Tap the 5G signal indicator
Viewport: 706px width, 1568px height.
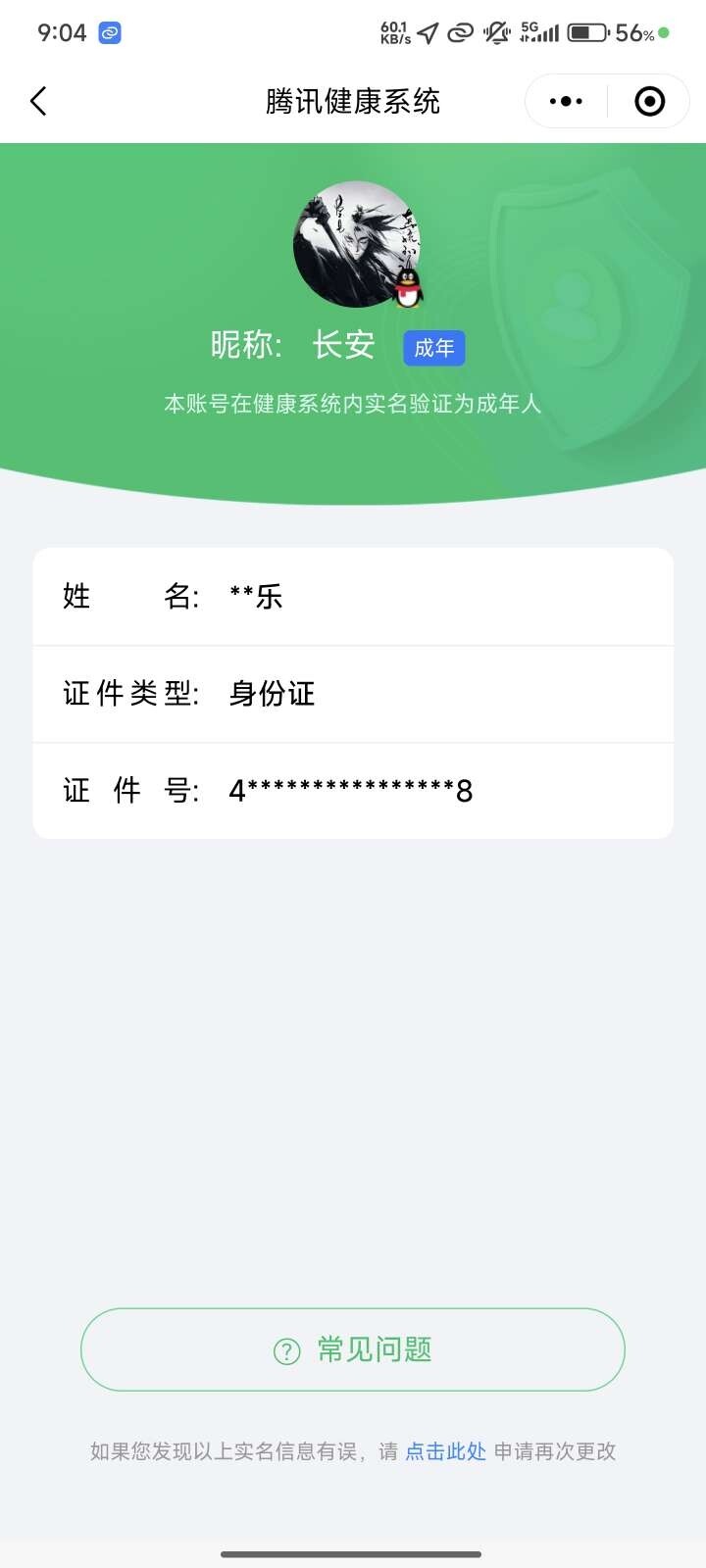pos(537,32)
